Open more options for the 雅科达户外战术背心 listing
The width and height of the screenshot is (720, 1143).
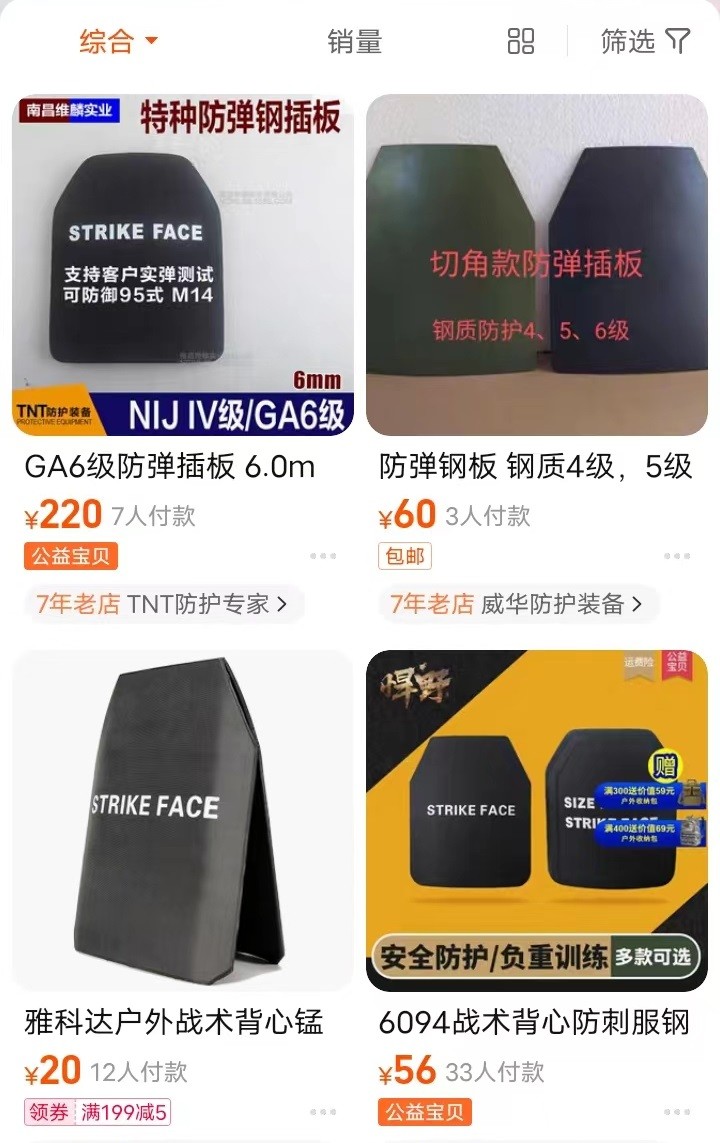click(325, 1113)
